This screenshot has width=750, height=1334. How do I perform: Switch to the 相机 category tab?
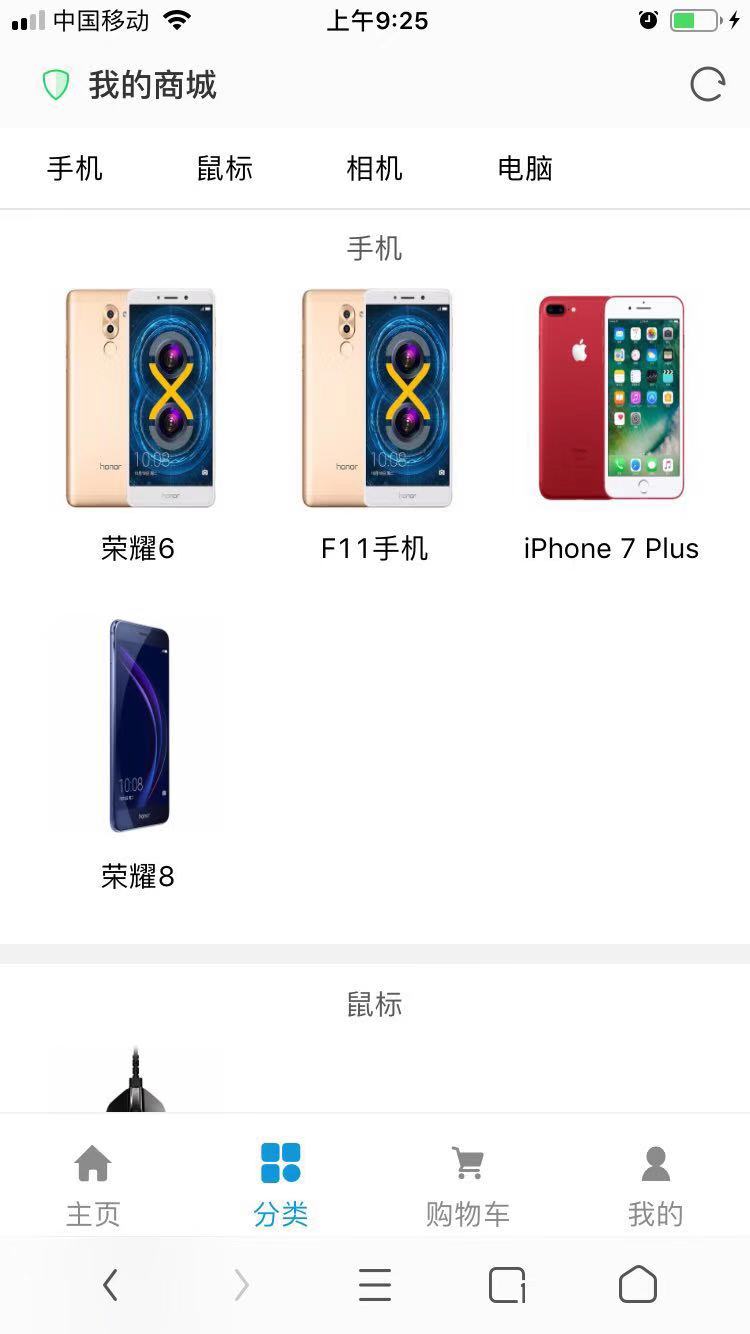(375, 168)
